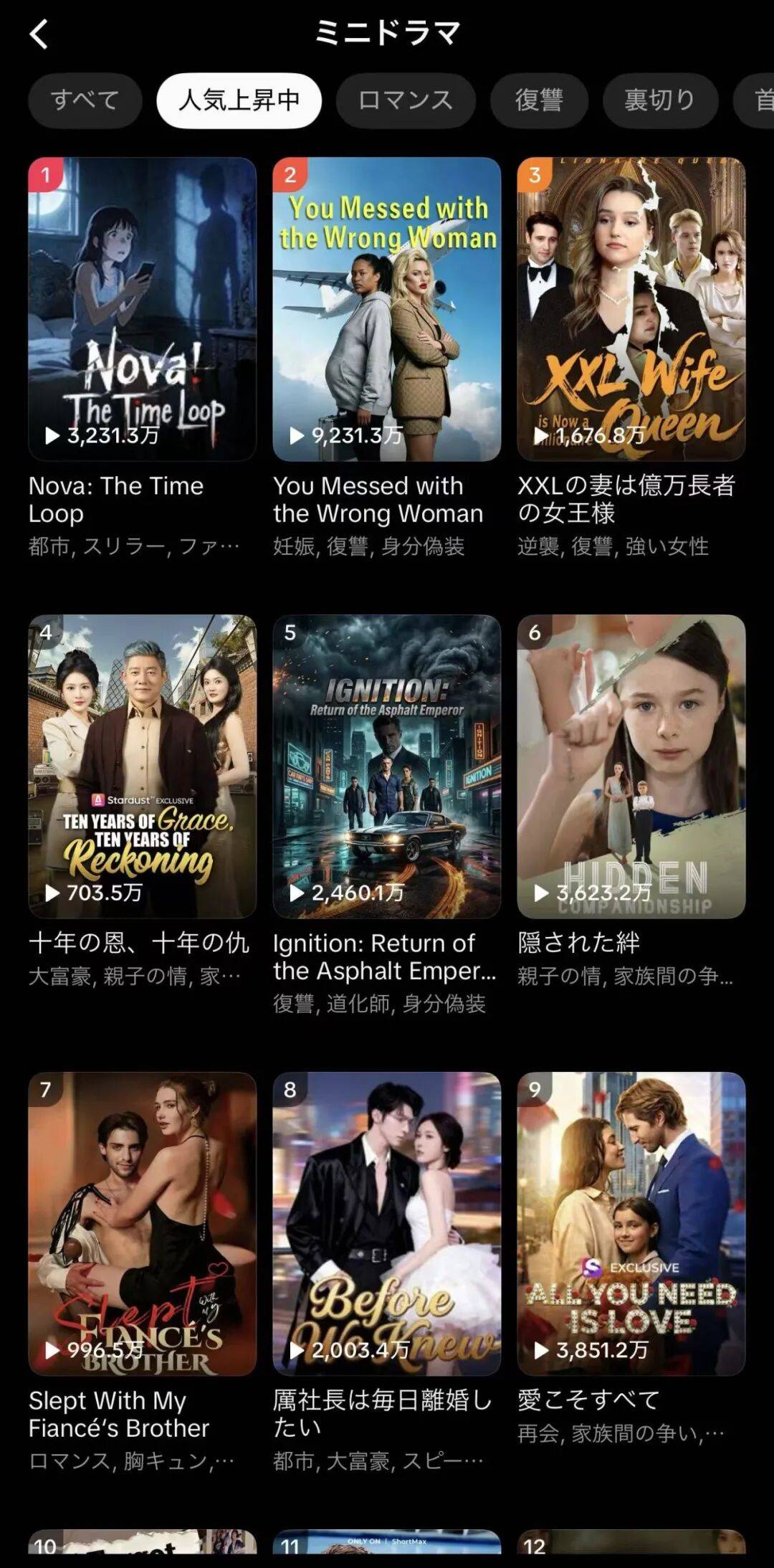Show the 復讐 category
This screenshot has width=774, height=1568.
[x=539, y=100]
